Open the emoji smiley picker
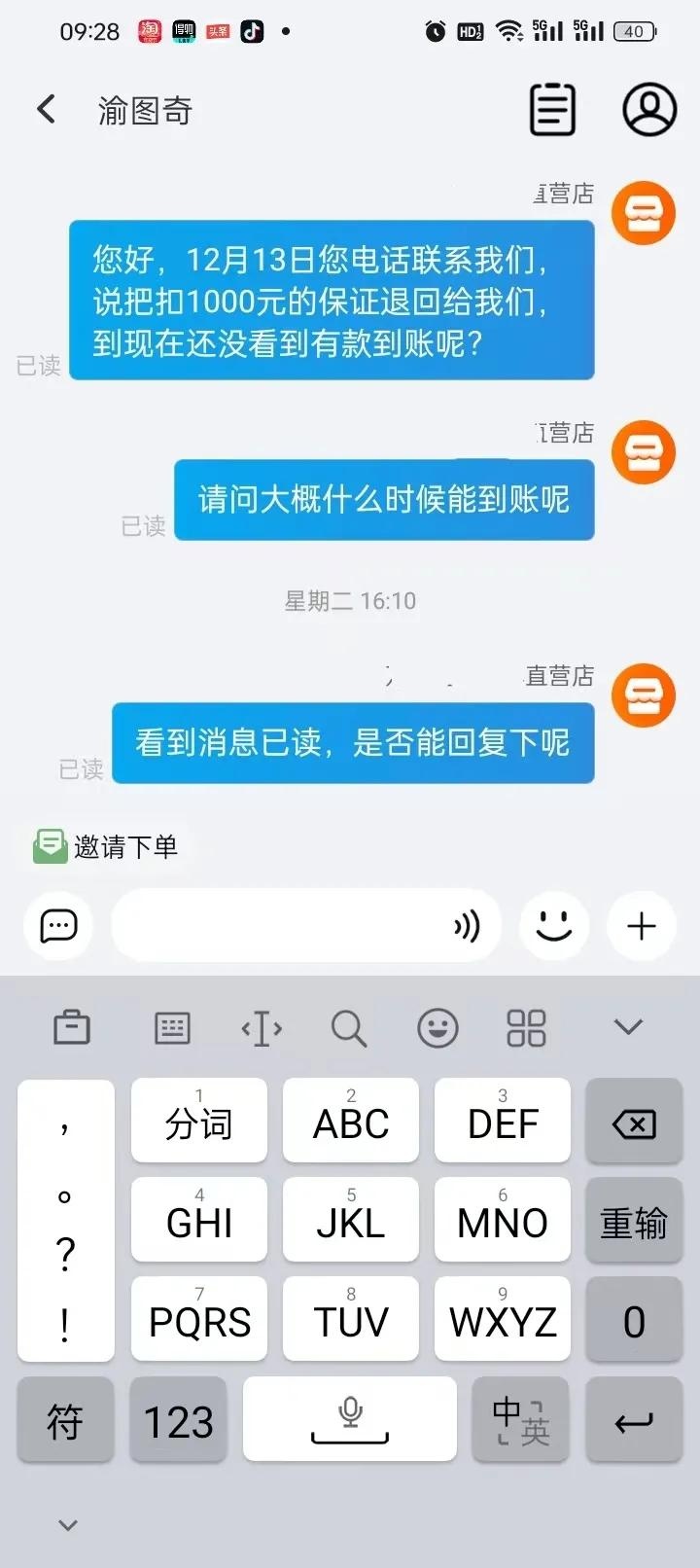The height and width of the screenshot is (1568, 700). (x=554, y=926)
